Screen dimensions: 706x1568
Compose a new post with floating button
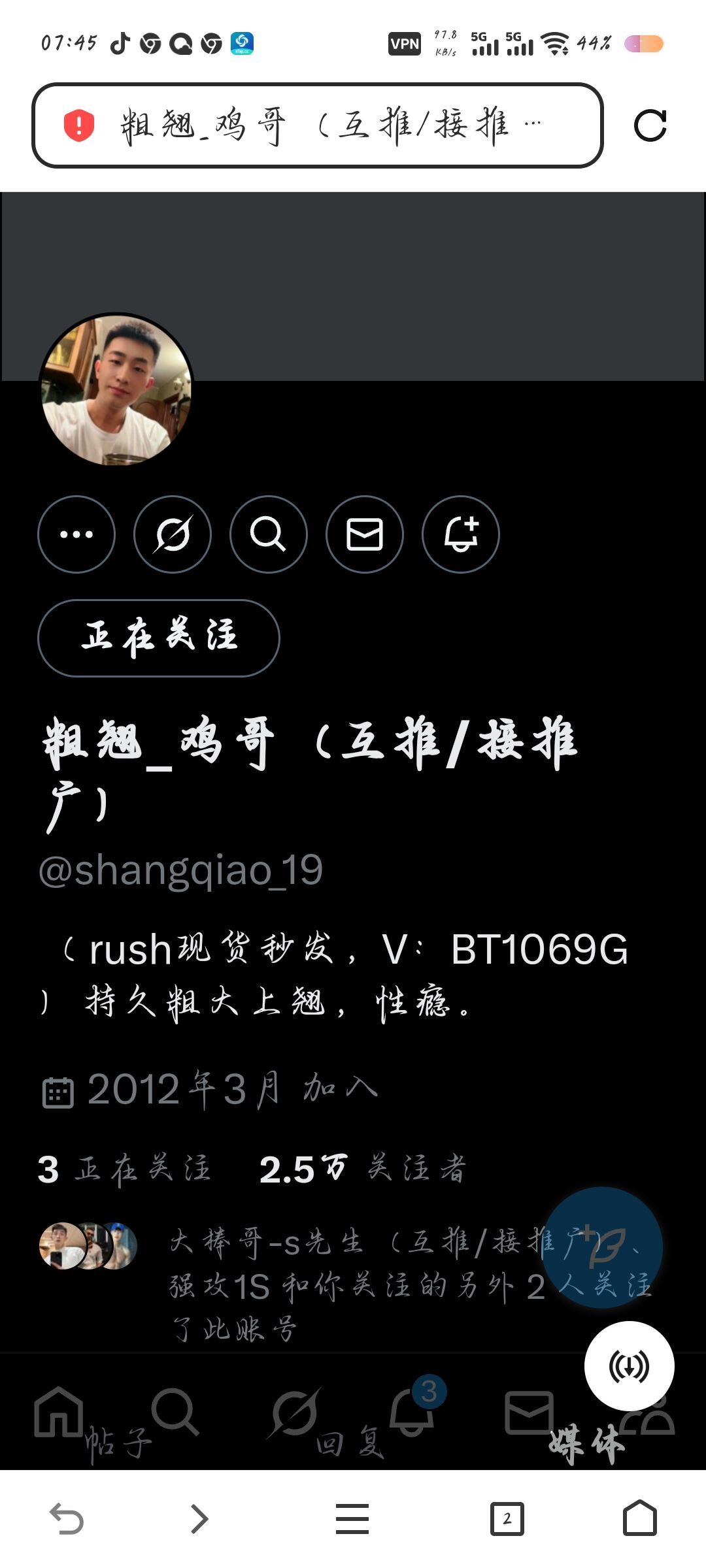603,1247
